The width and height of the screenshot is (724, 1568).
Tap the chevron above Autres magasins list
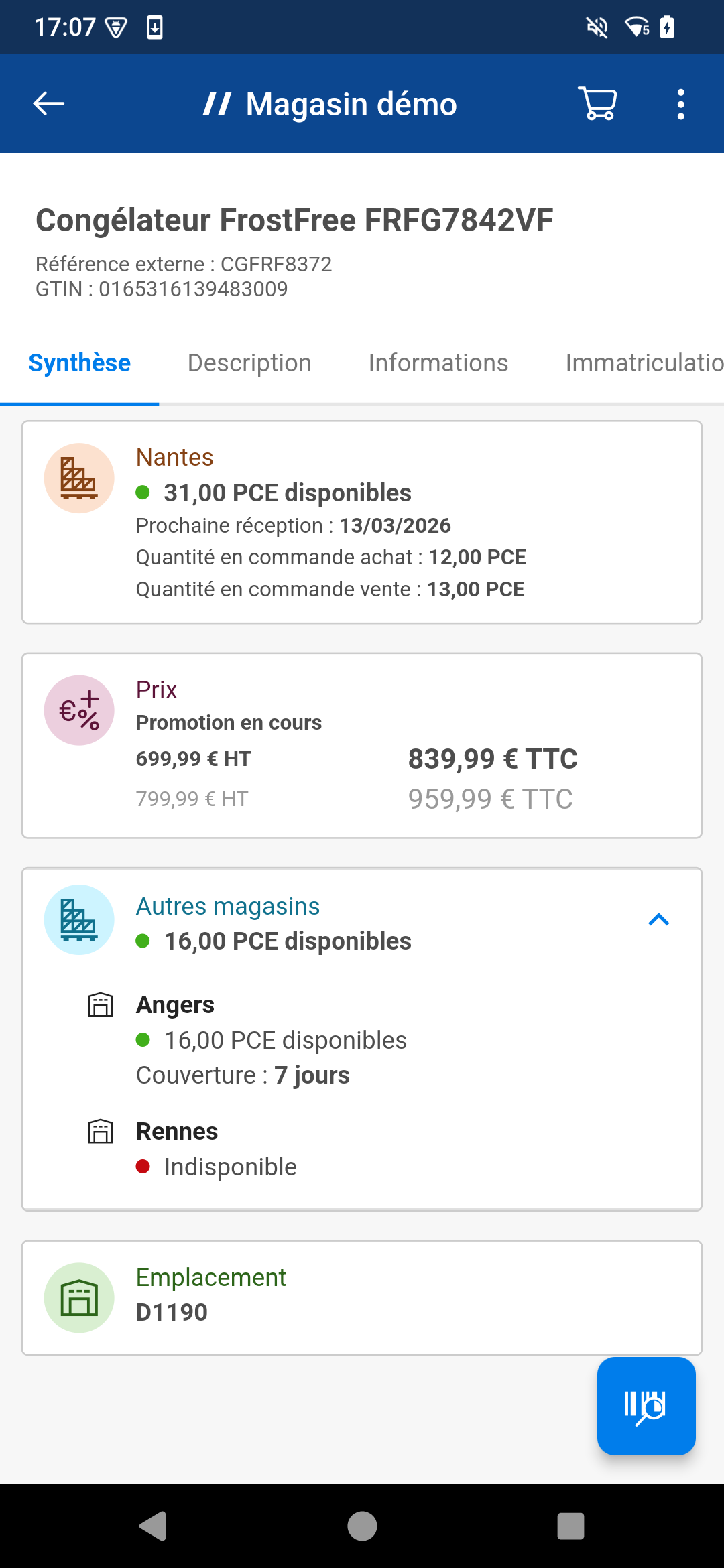[x=659, y=919]
